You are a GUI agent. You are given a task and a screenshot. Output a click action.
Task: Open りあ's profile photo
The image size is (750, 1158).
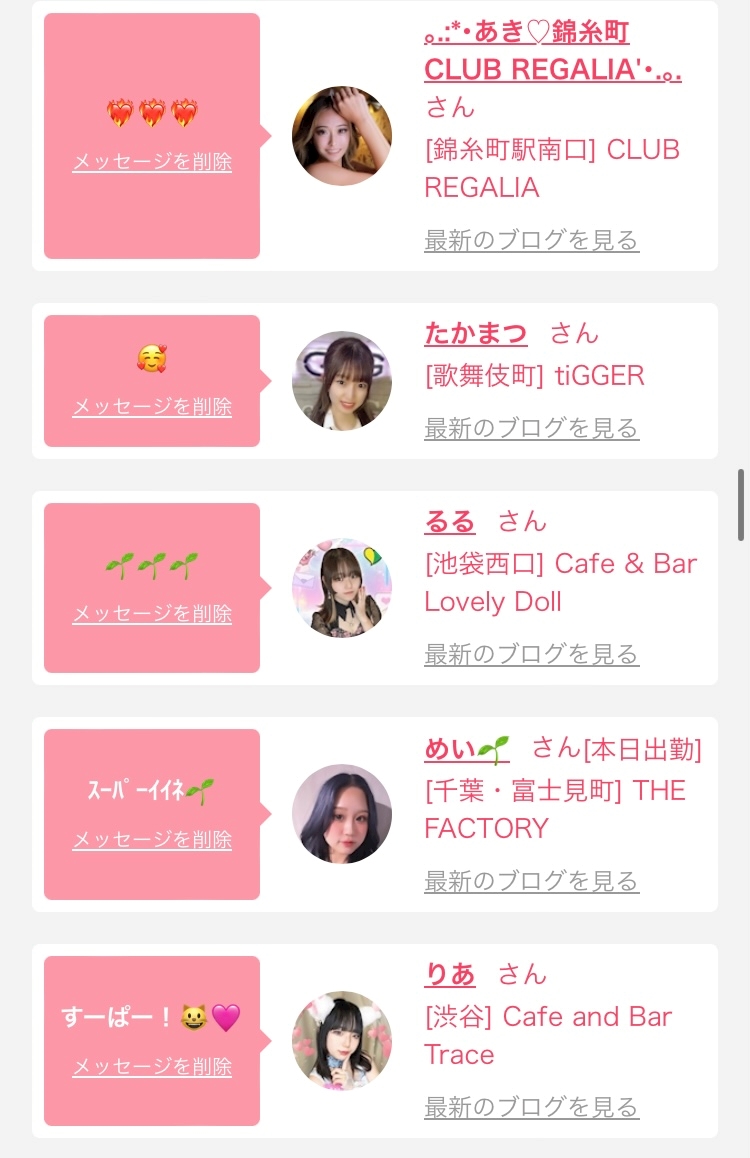click(342, 1041)
